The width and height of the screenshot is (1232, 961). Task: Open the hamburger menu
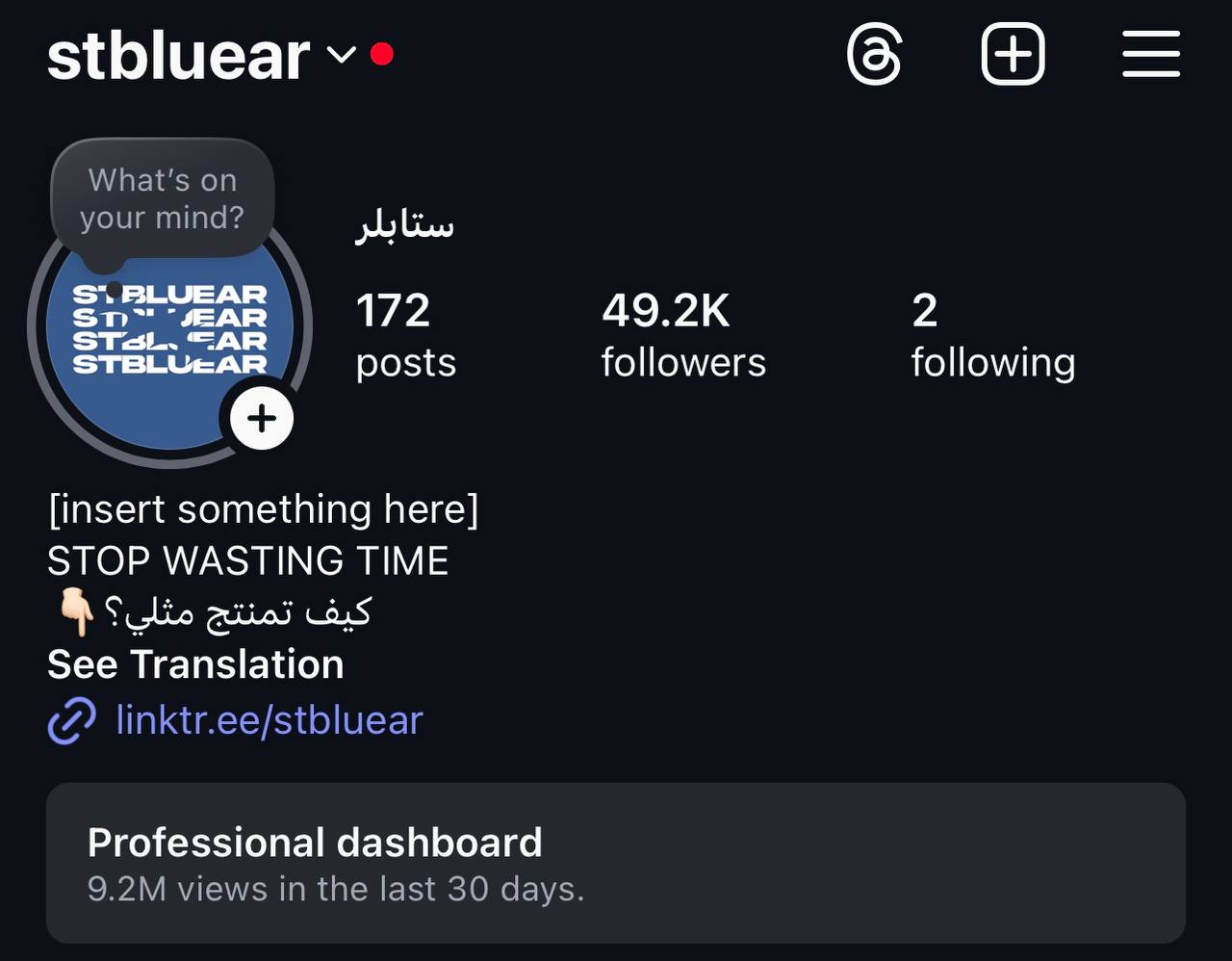(1150, 55)
